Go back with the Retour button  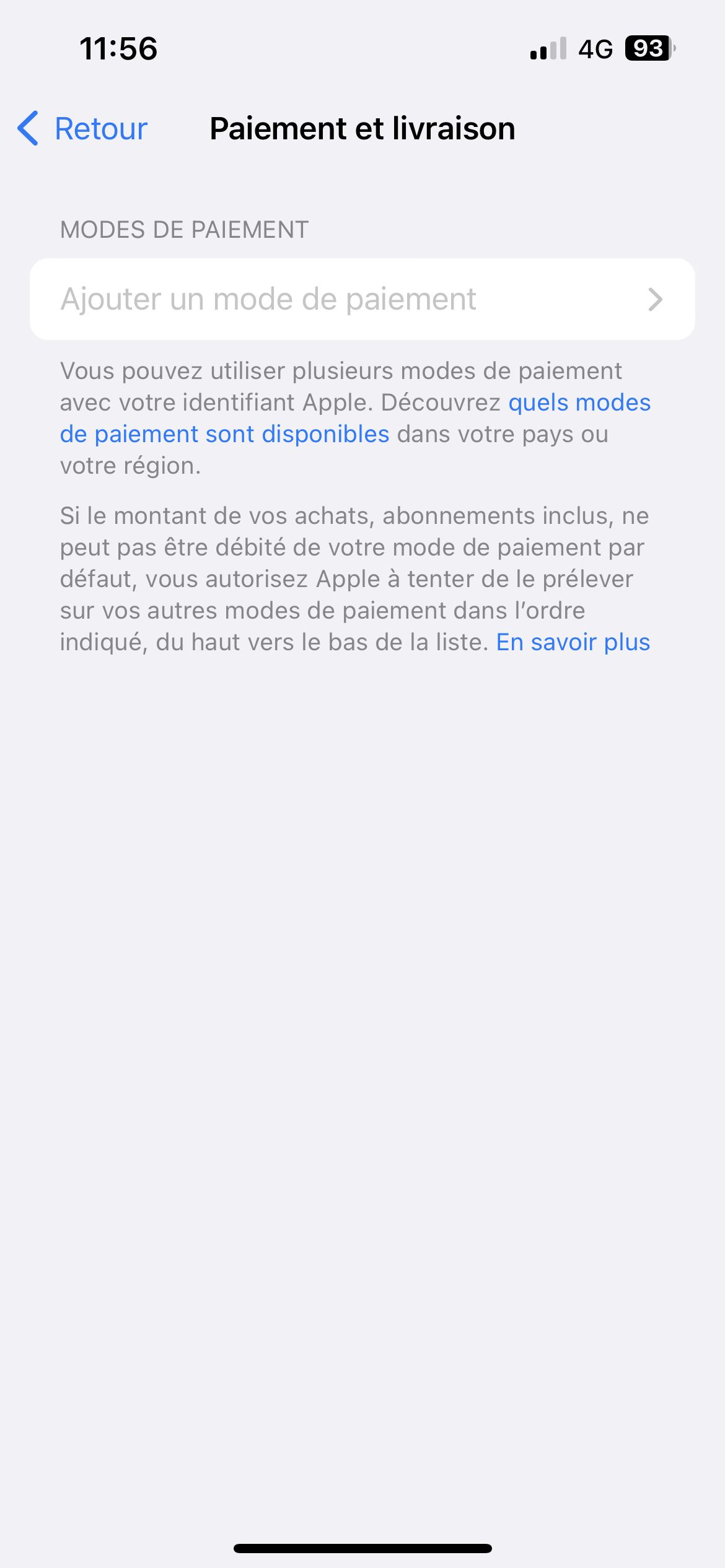[84, 129]
